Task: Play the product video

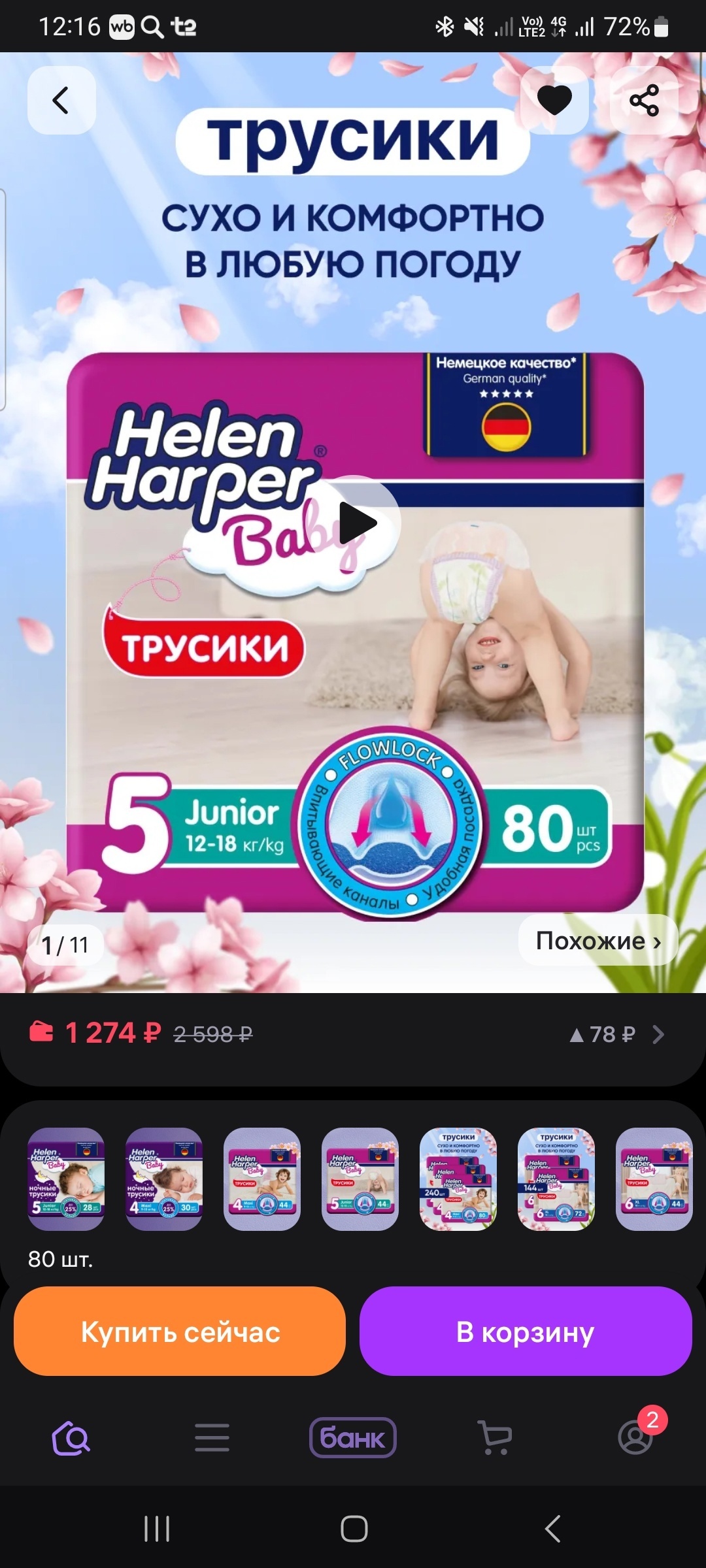Action: [358, 523]
